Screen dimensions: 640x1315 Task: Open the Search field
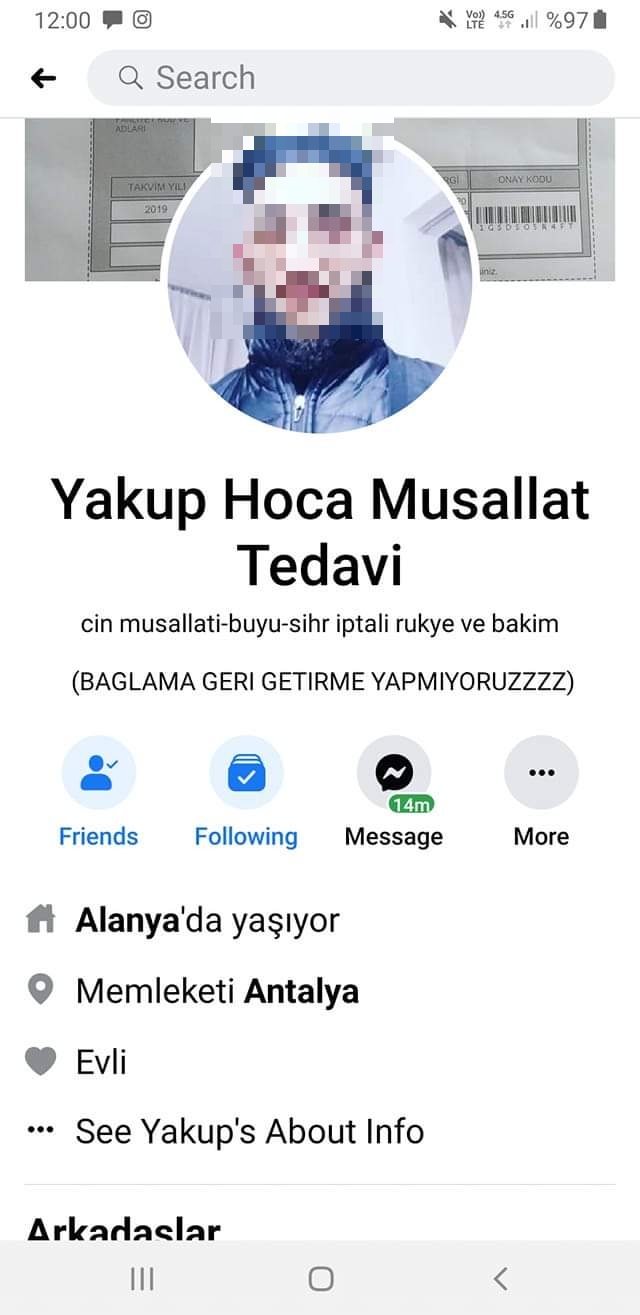pyautogui.click(x=350, y=78)
